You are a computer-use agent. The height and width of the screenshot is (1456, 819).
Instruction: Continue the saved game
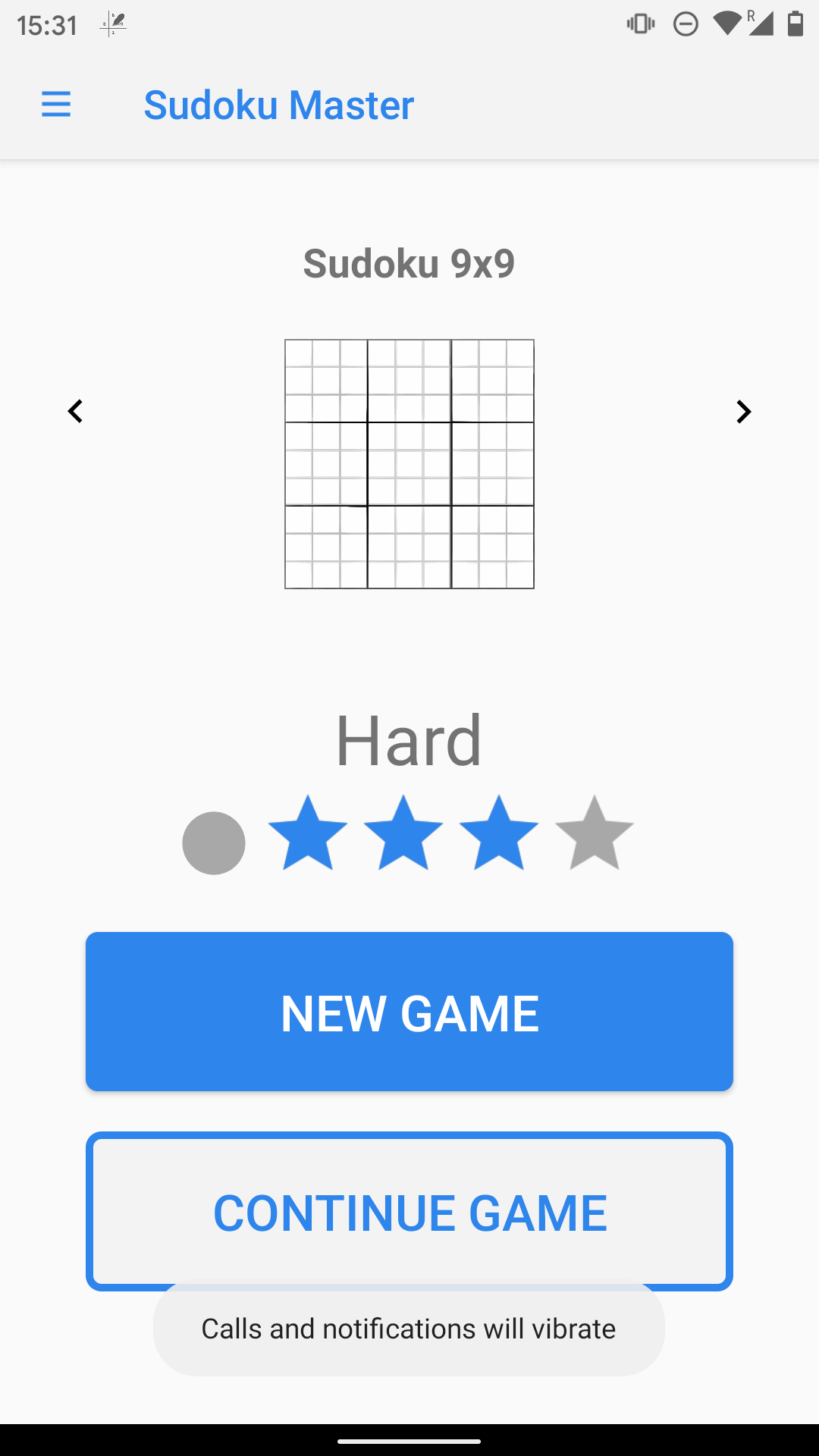coord(409,1211)
